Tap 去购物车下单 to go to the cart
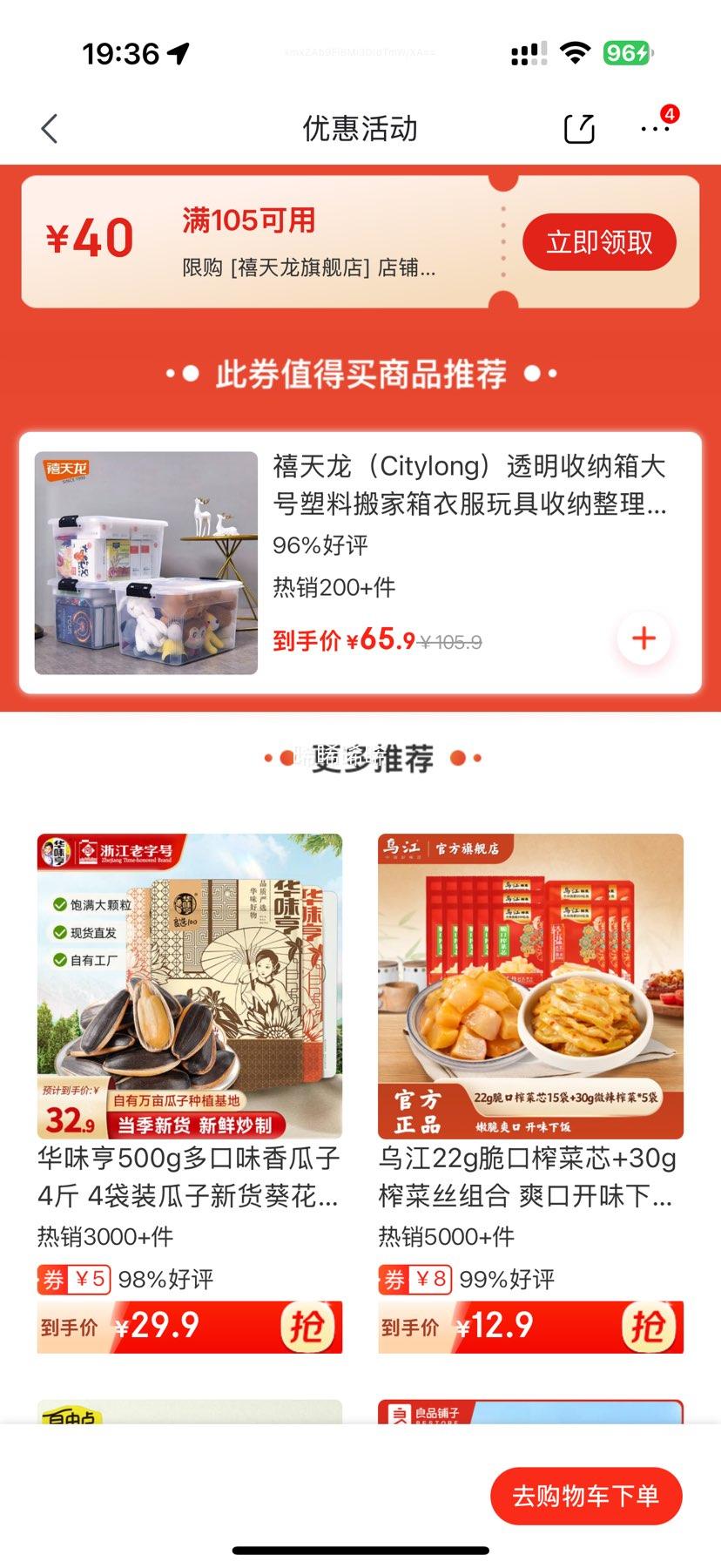 point(585,1495)
